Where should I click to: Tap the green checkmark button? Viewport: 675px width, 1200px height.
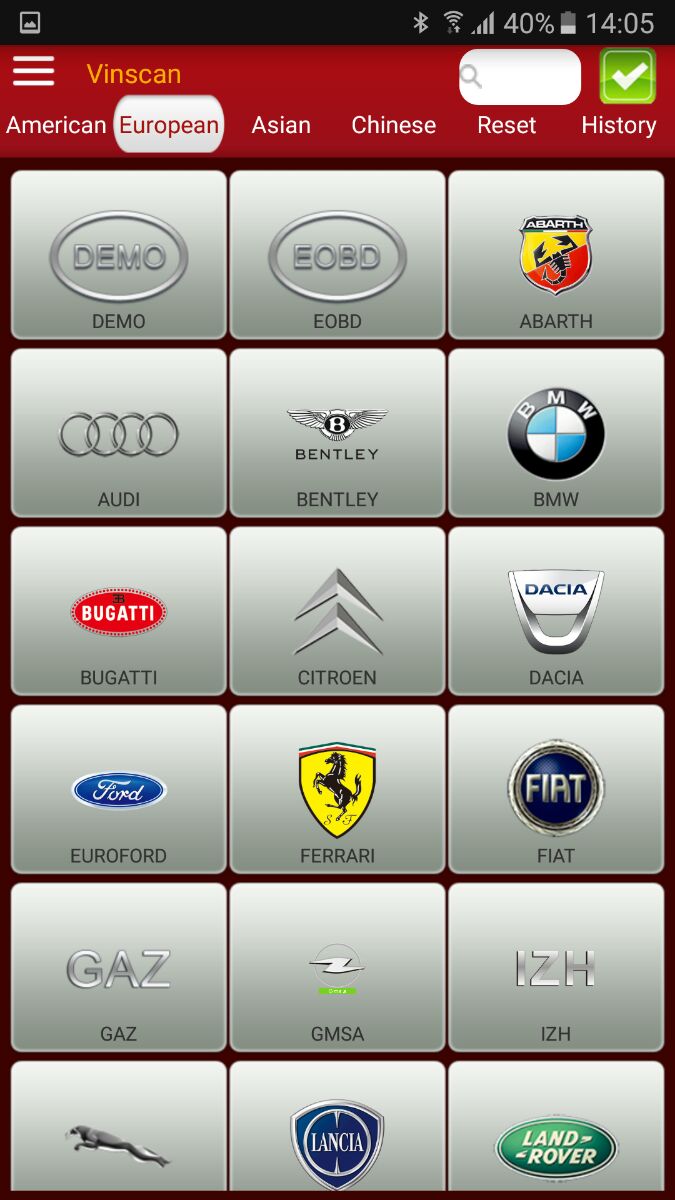[x=628, y=76]
